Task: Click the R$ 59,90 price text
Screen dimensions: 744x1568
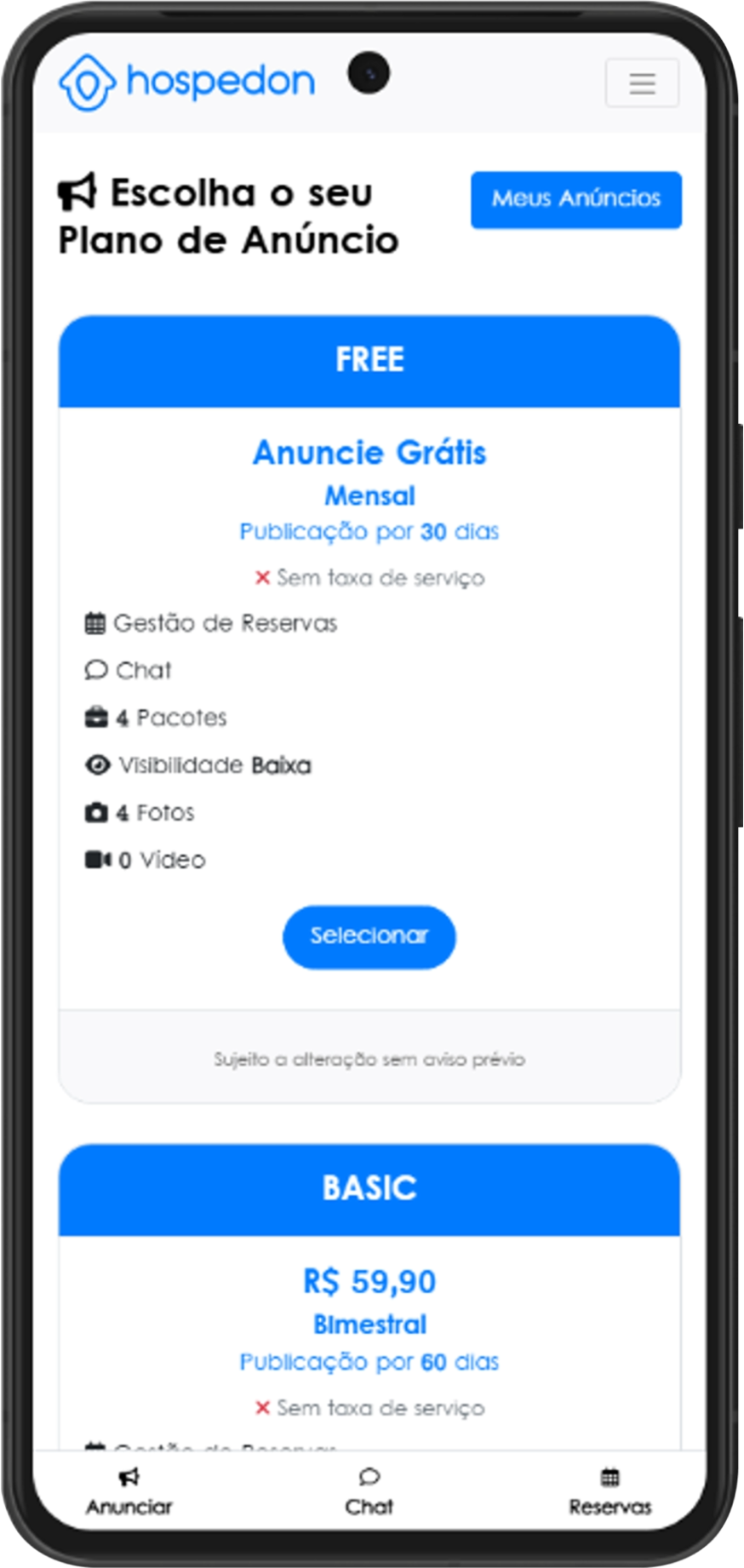Action: 369,1280
